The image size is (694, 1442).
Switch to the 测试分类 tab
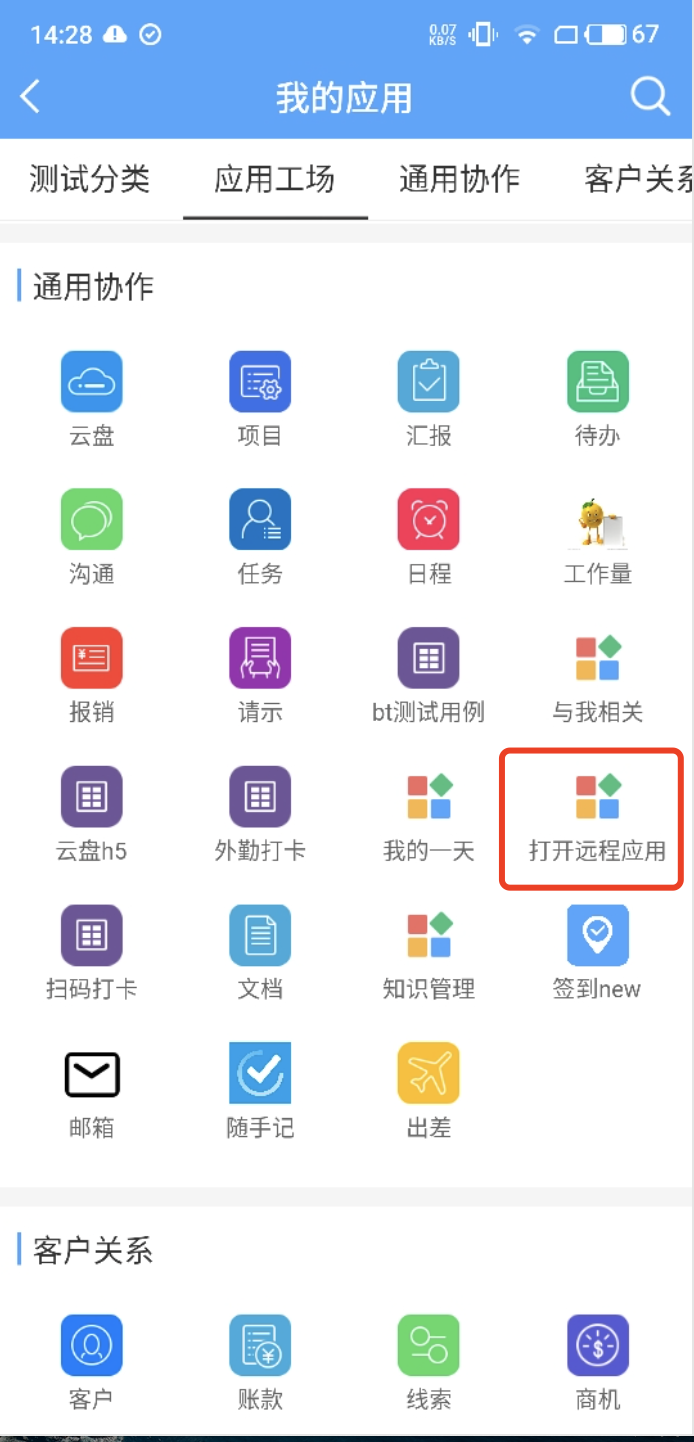[x=90, y=179]
